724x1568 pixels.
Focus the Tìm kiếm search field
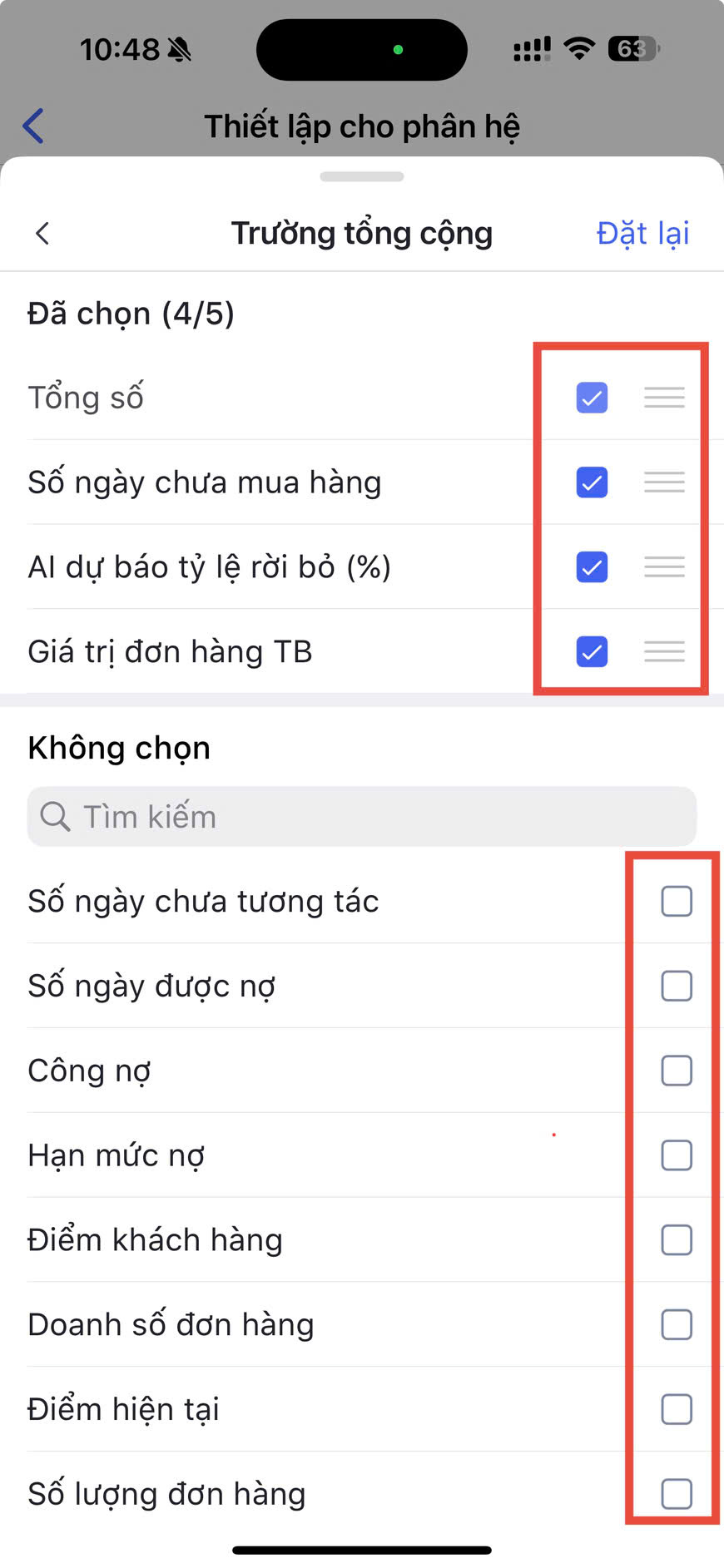point(362,817)
